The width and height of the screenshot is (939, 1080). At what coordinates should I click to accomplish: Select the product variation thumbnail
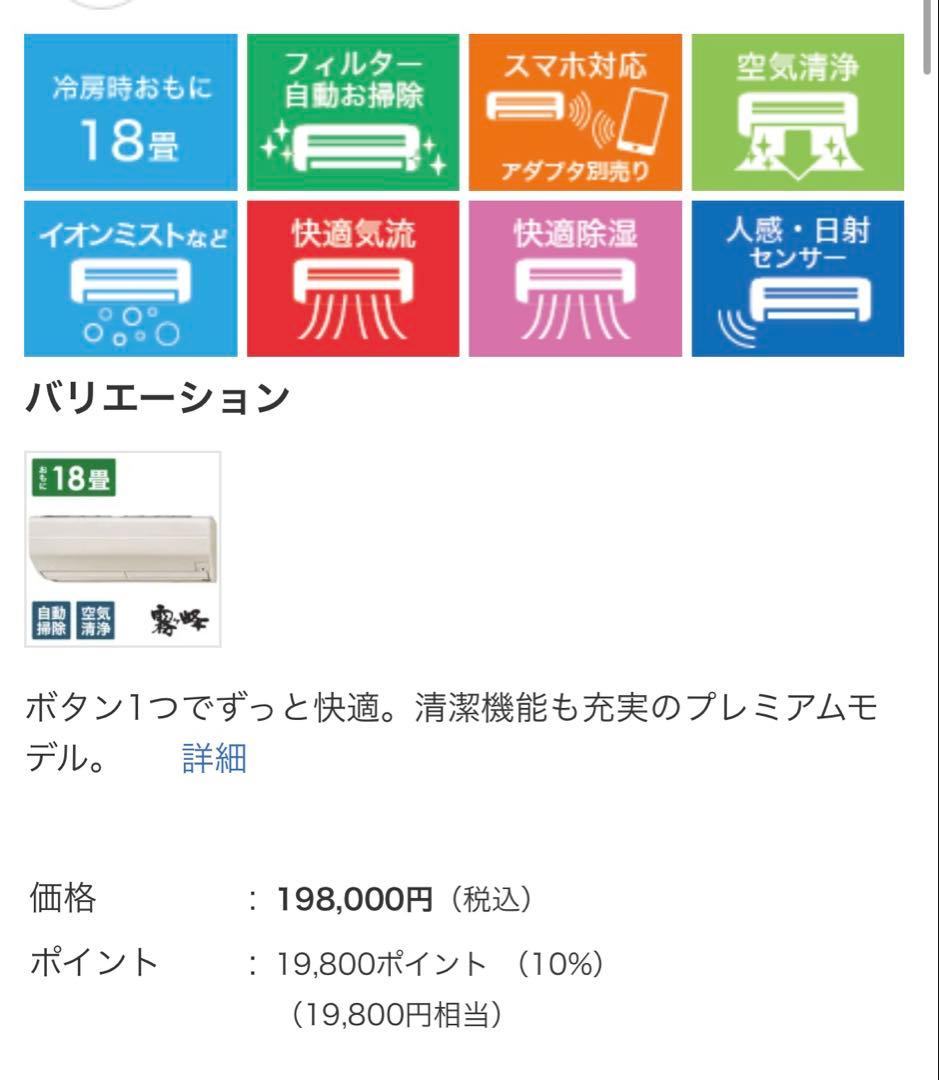[123, 548]
